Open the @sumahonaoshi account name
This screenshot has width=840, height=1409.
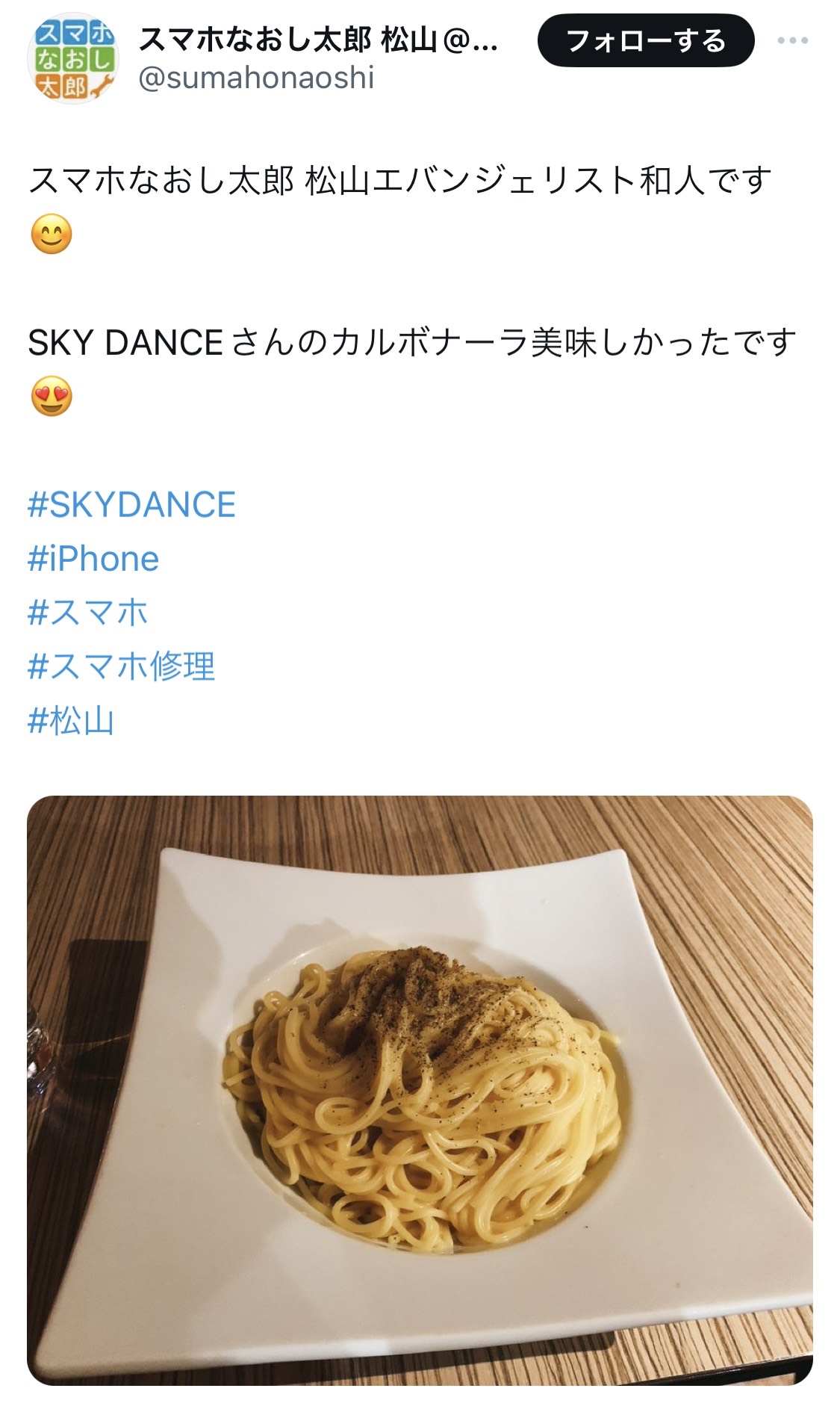pyautogui.click(x=256, y=78)
